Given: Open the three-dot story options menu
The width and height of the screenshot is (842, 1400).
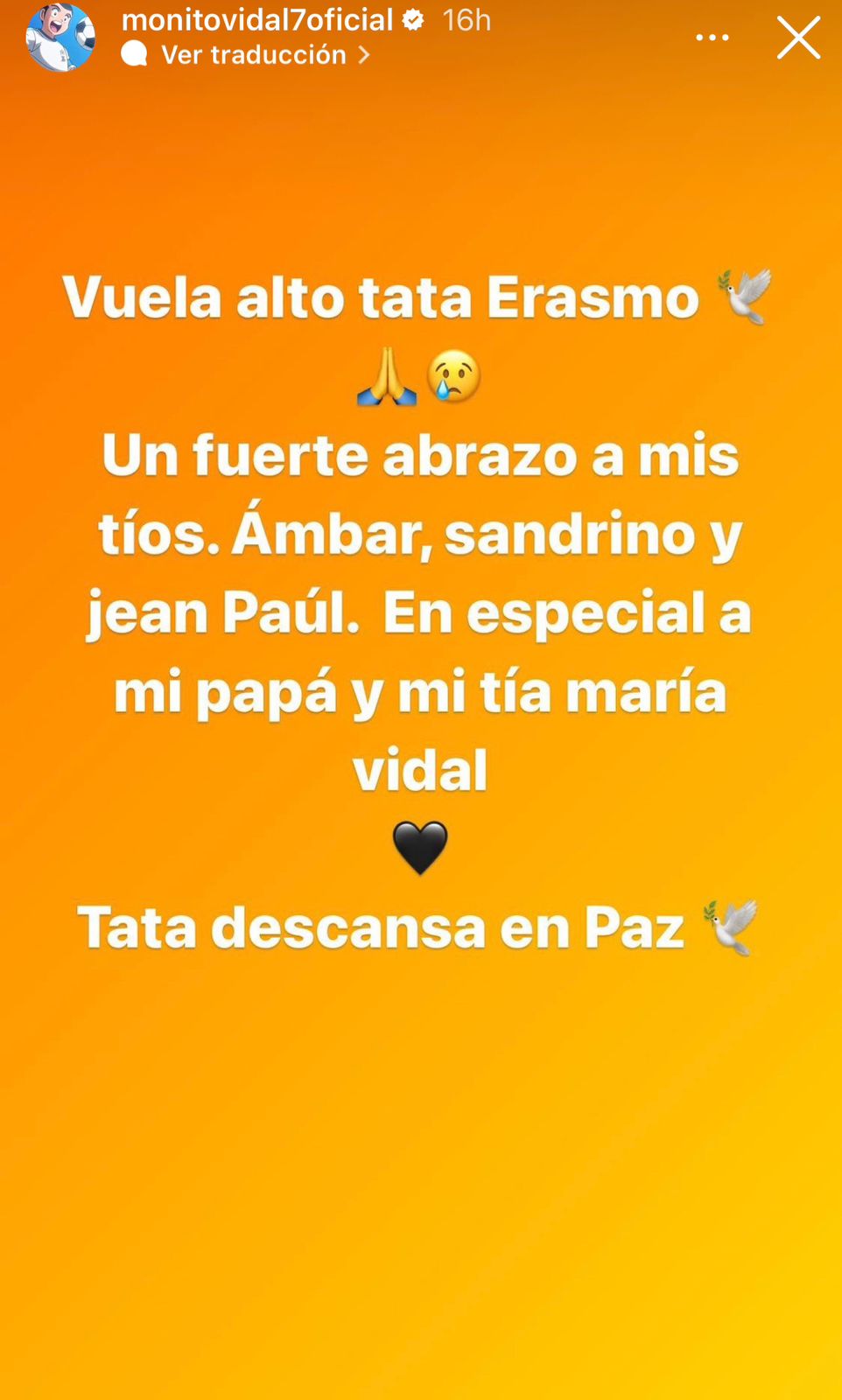Looking at the screenshot, I should [x=712, y=38].
